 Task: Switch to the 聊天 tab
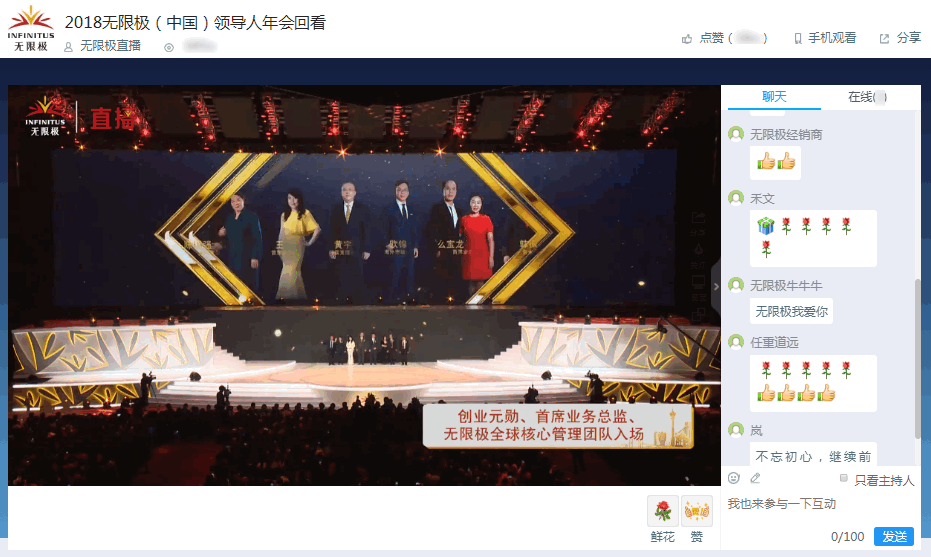pyautogui.click(x=774, y=97)
